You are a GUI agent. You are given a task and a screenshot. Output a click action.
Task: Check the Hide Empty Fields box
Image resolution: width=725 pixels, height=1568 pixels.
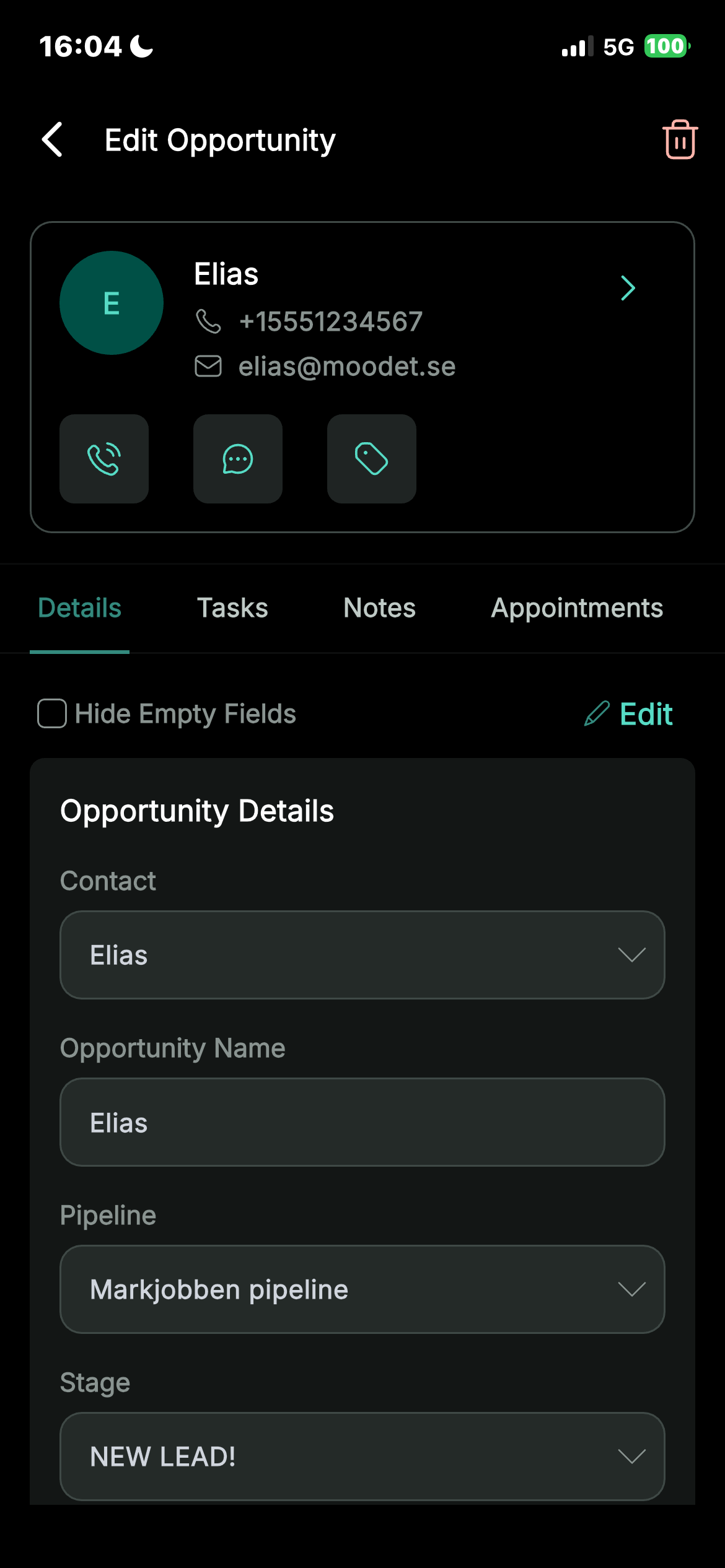[x=52, y=713]
